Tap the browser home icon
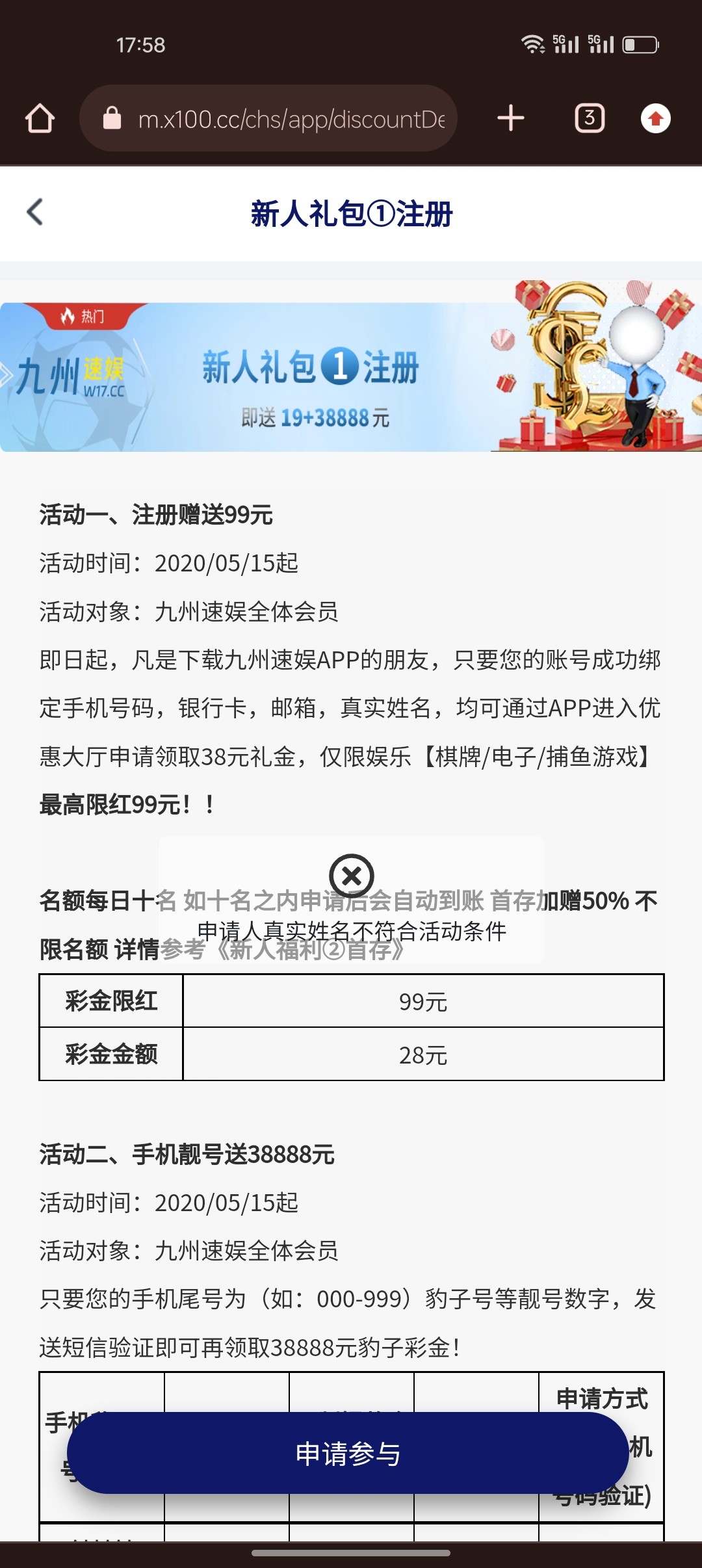This screenshot has height=1568, width=702. pos(40,118)
